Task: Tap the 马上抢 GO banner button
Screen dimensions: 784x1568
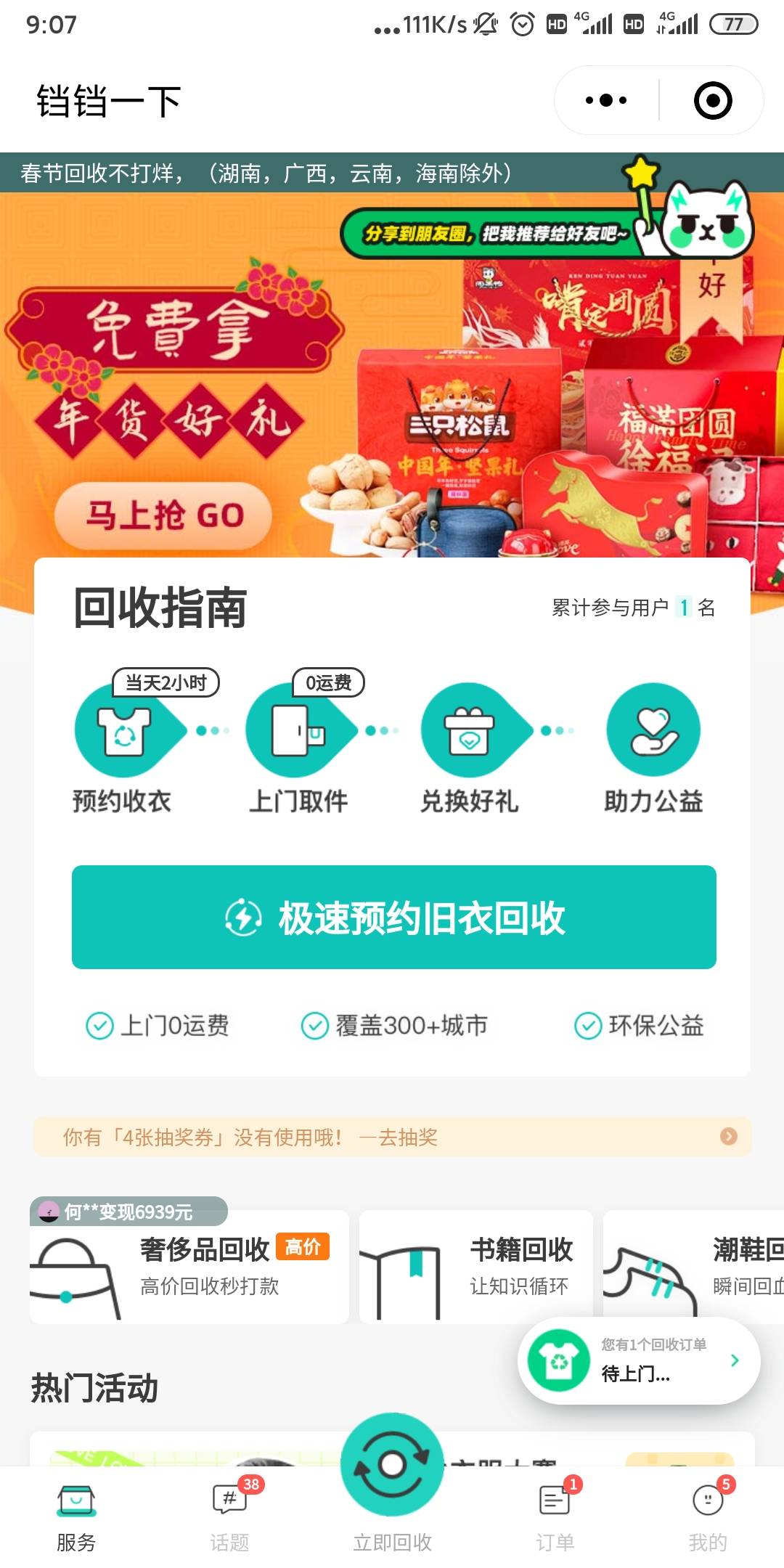Action: 163,515
